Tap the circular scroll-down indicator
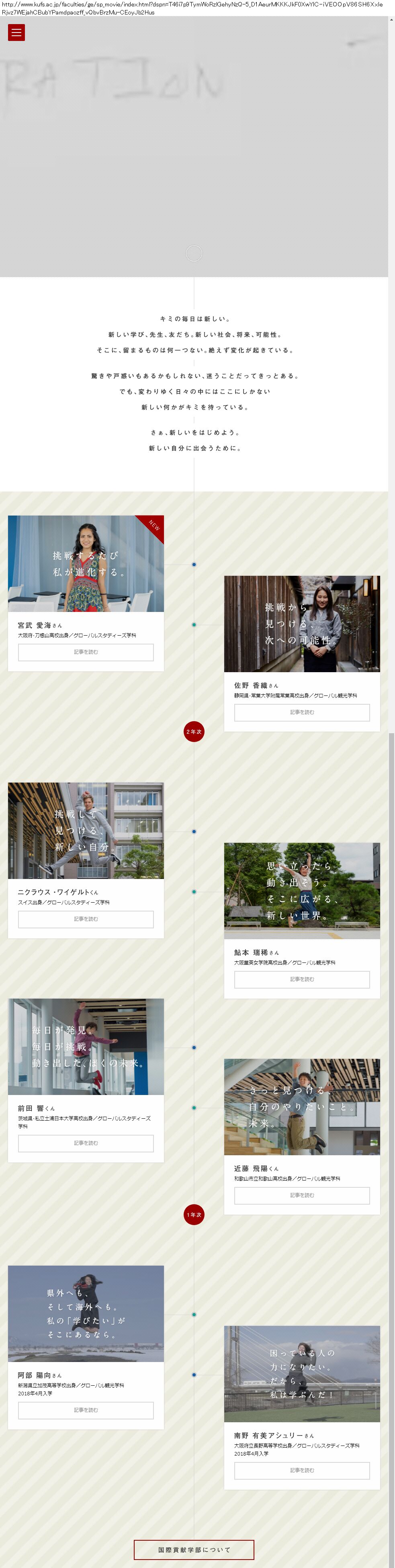395x1568 pixels. [x=194, y=253]
